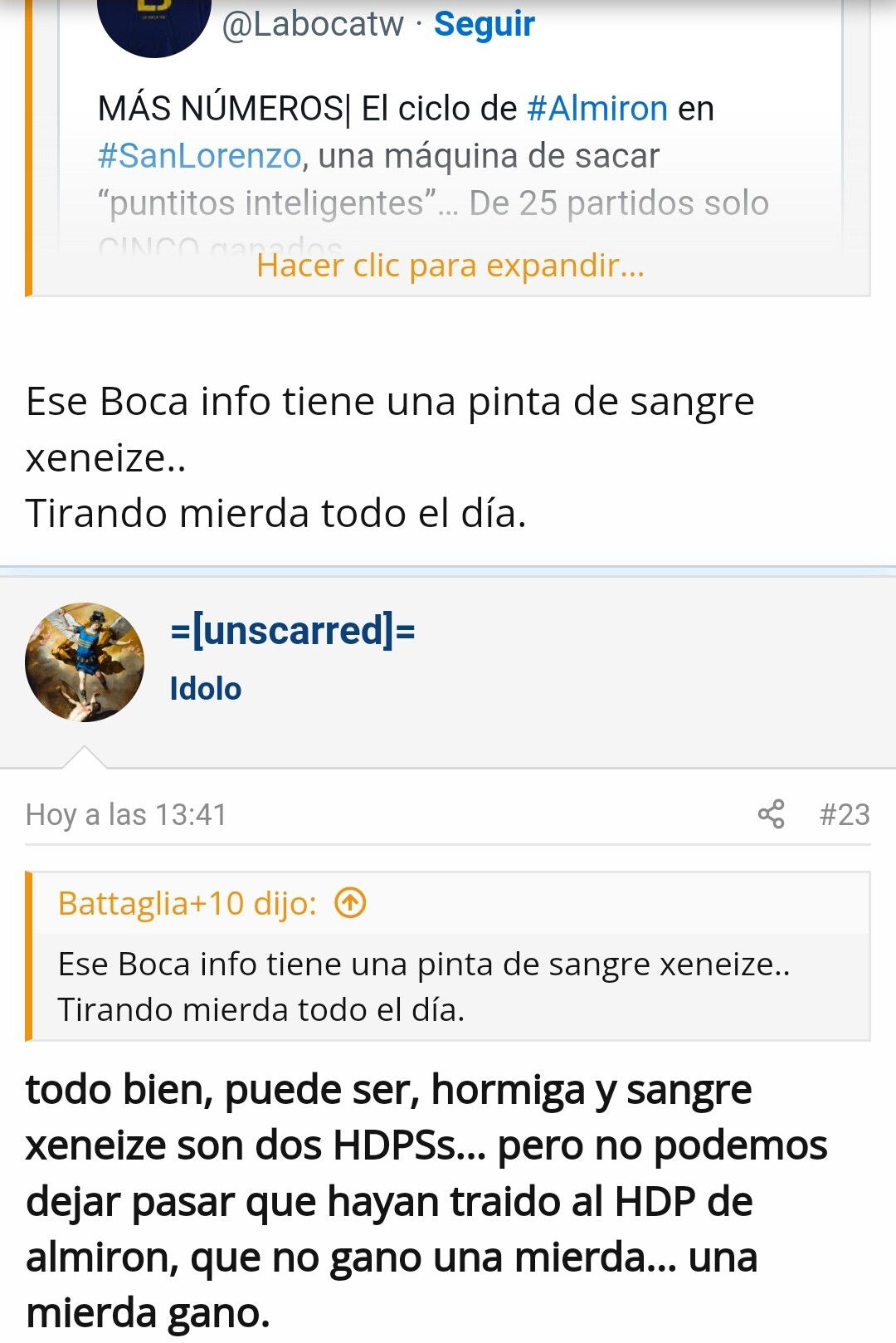896x1343 pixels.
Task: Open the @Labocatw Twitter handle
Action: (x=313, y=24)
